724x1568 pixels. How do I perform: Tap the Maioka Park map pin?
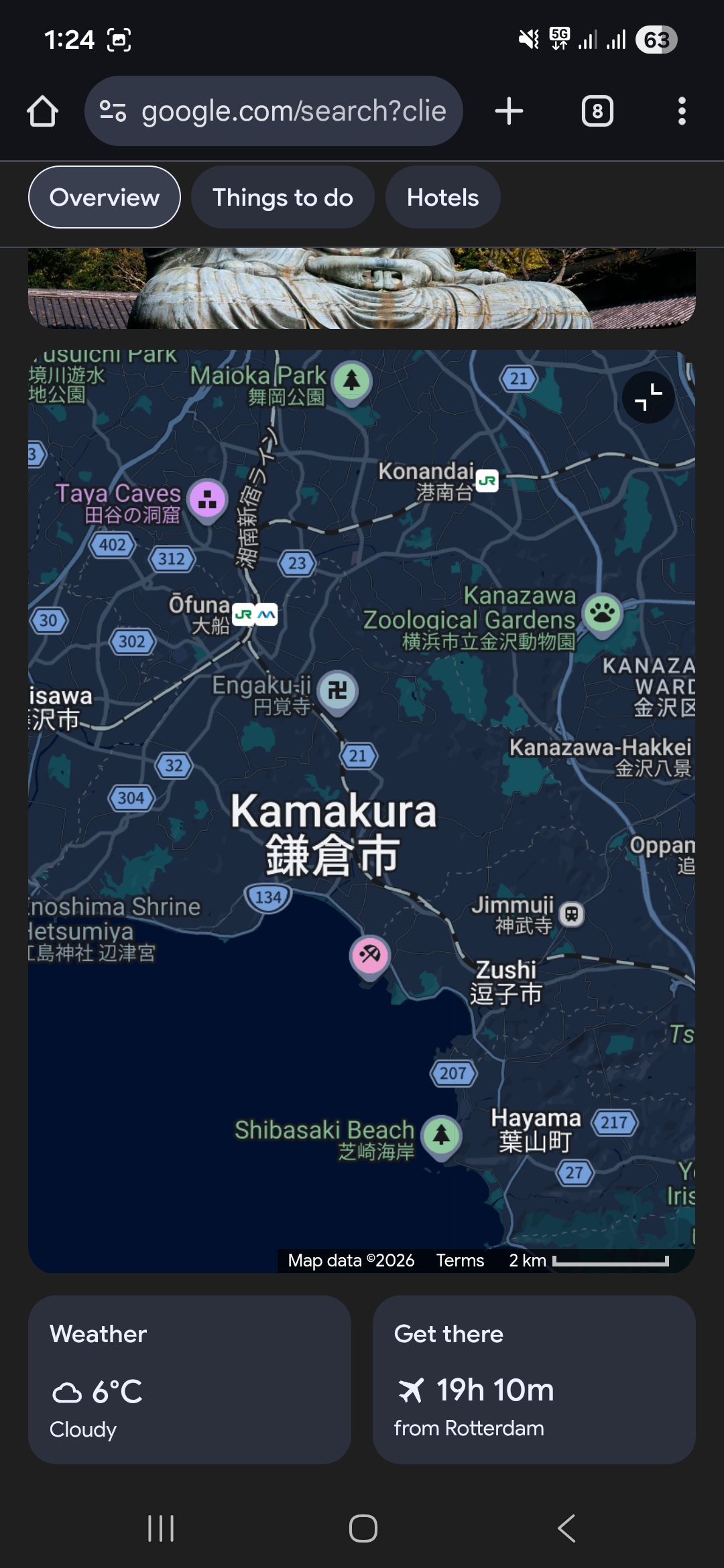pyautogui.click(x=352, y=382)
